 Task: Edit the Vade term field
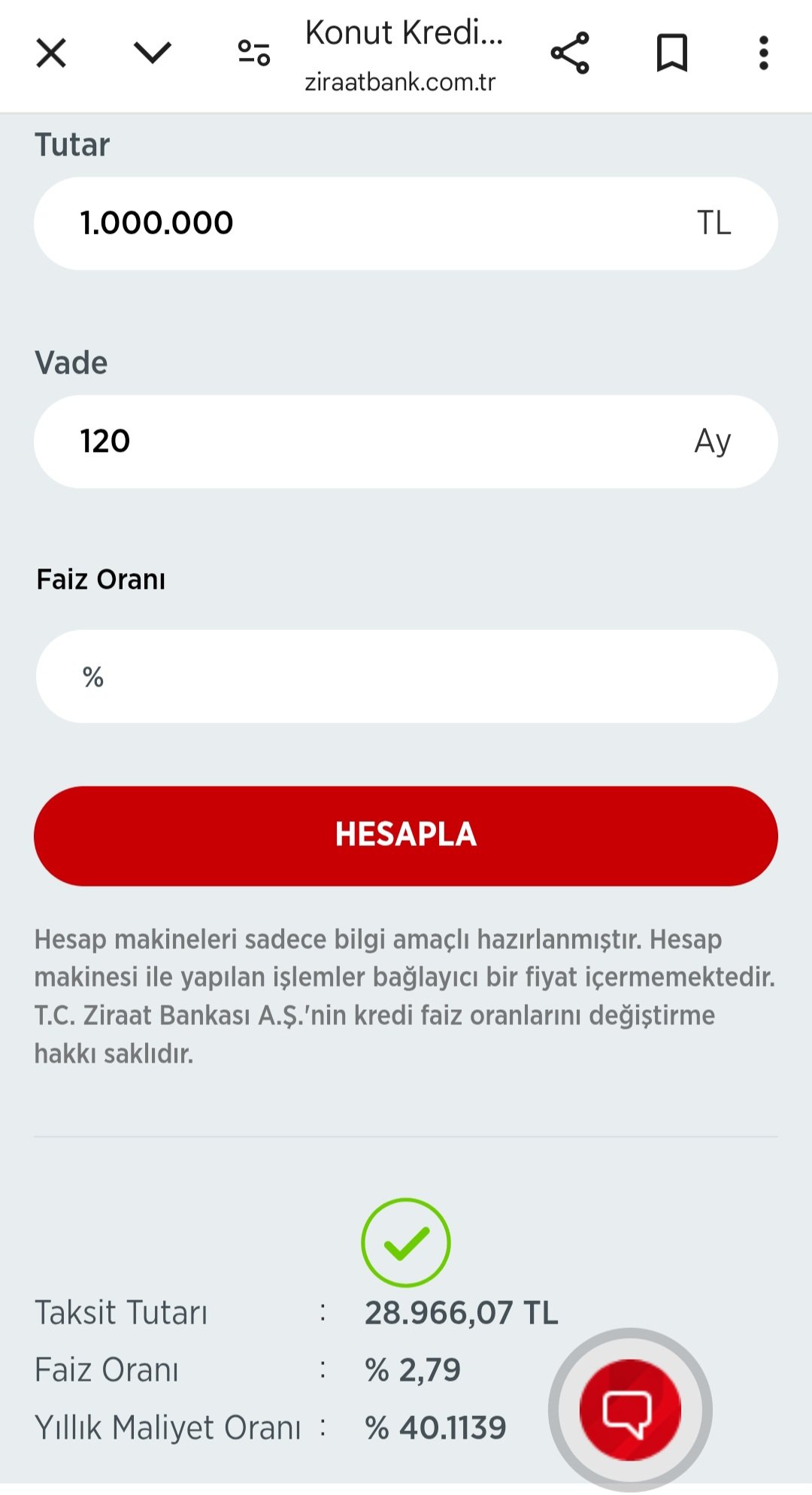[376, 441]
